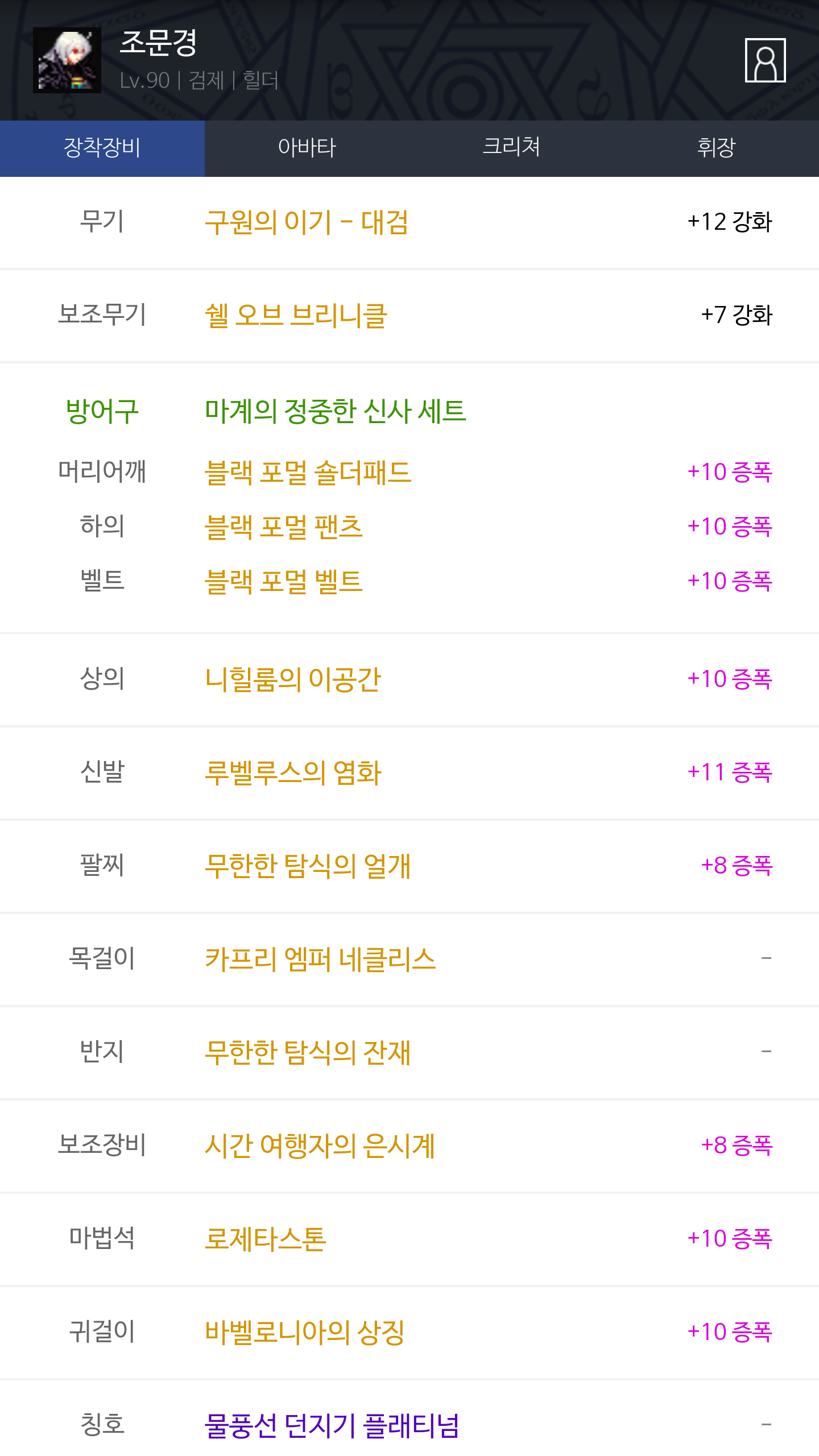Tap the 조문경 character avatar
Screen dimensions: 819x1456
(x=67, y=60)
